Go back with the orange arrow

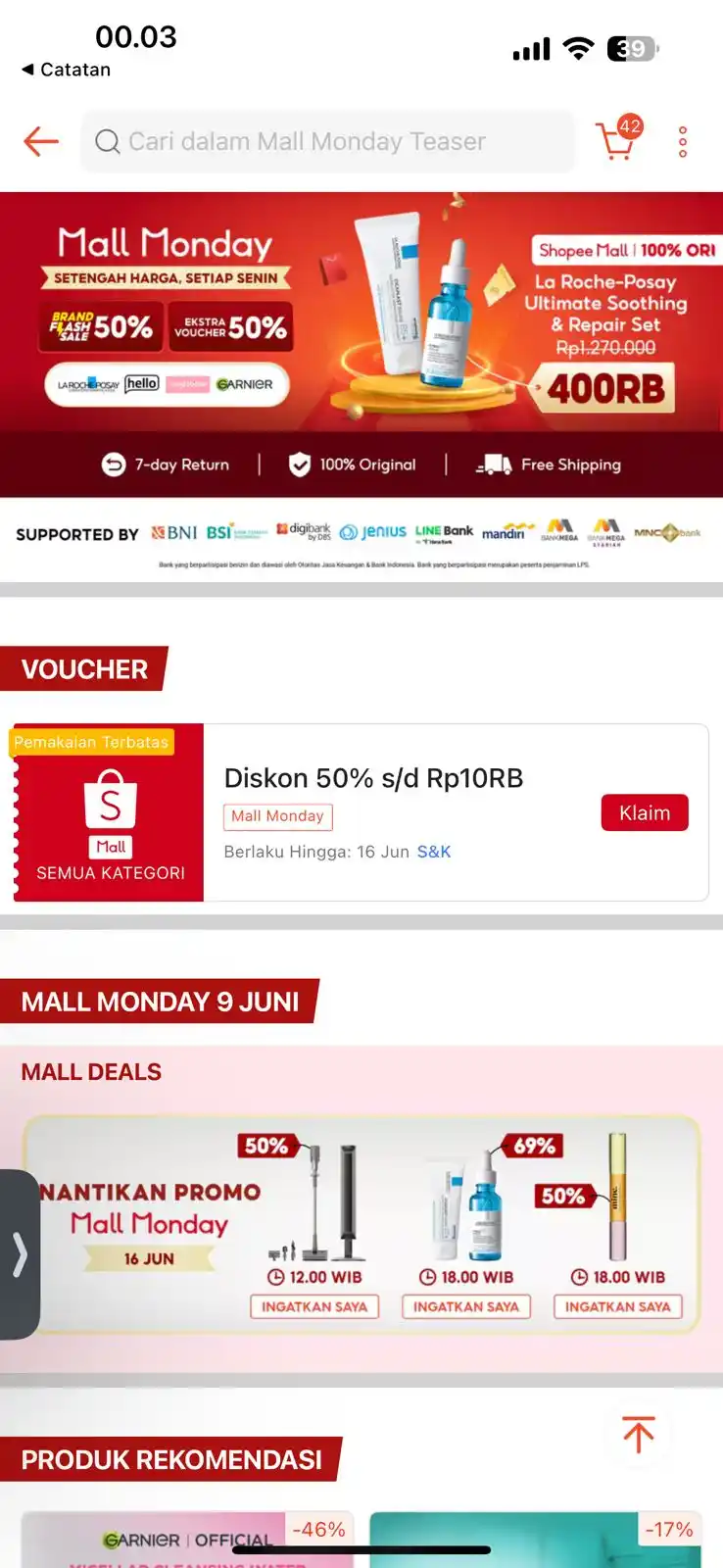click(x=41, y=141)
